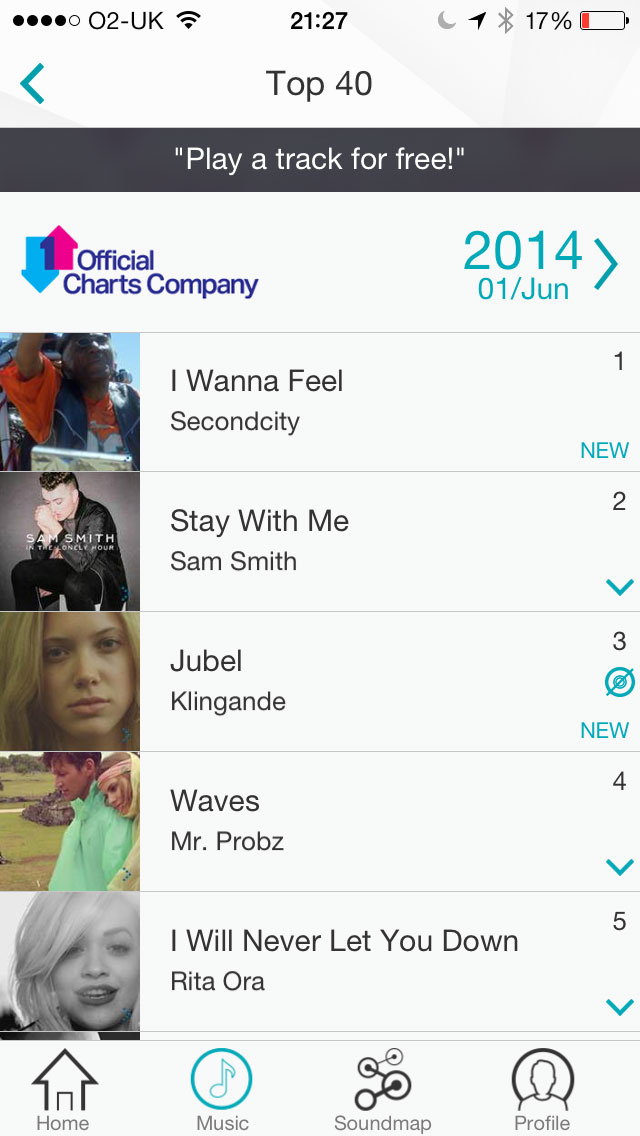The width and height of the screenshot is (640, 1136).
Task: Expand the chevron on Rita Ora's track
Action: click(x=620, y=1007)
